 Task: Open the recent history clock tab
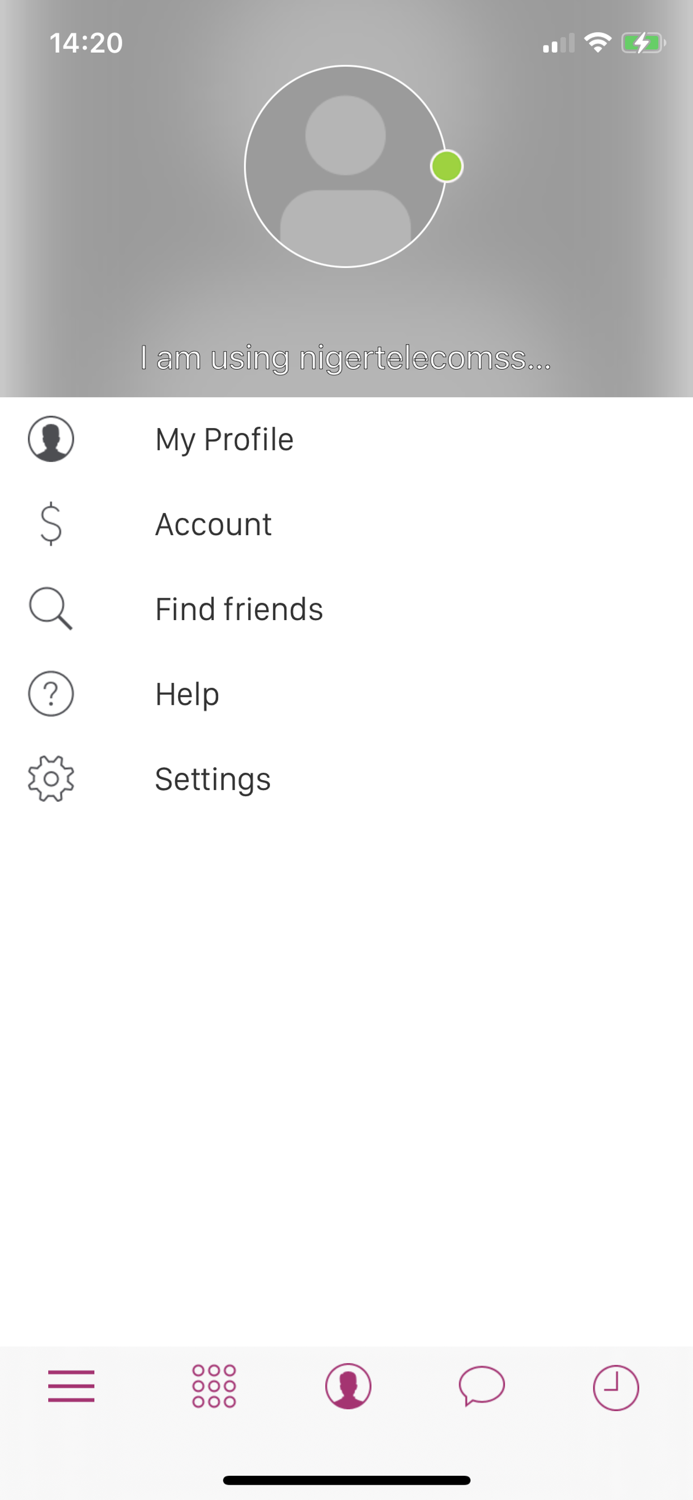point(616,1387)
